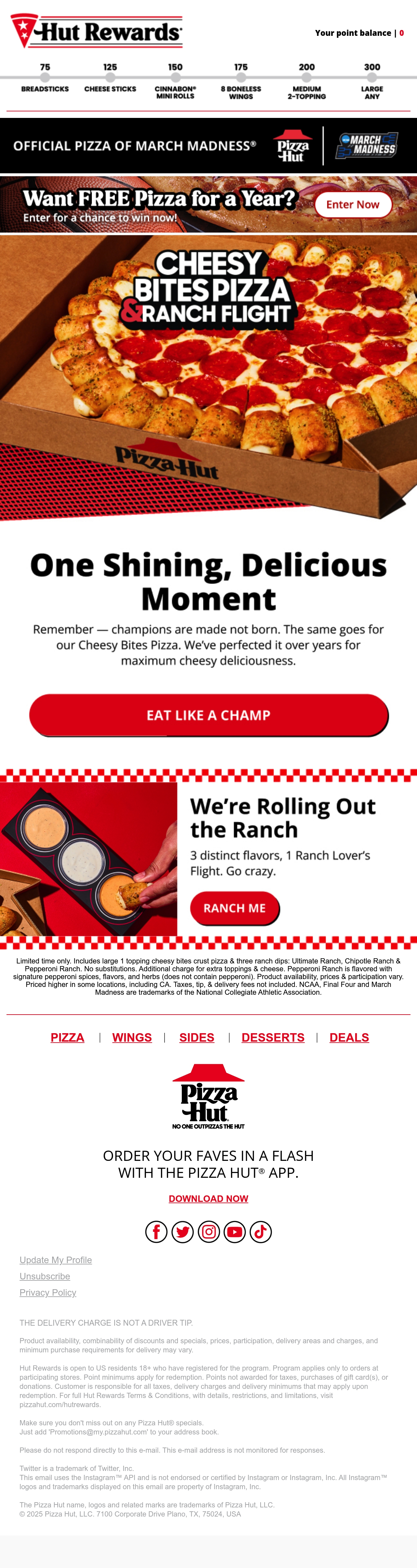Open the WINGS menu link
Image resolution: width=417 pixels, height=1568 pixels.
[132, 1037]
